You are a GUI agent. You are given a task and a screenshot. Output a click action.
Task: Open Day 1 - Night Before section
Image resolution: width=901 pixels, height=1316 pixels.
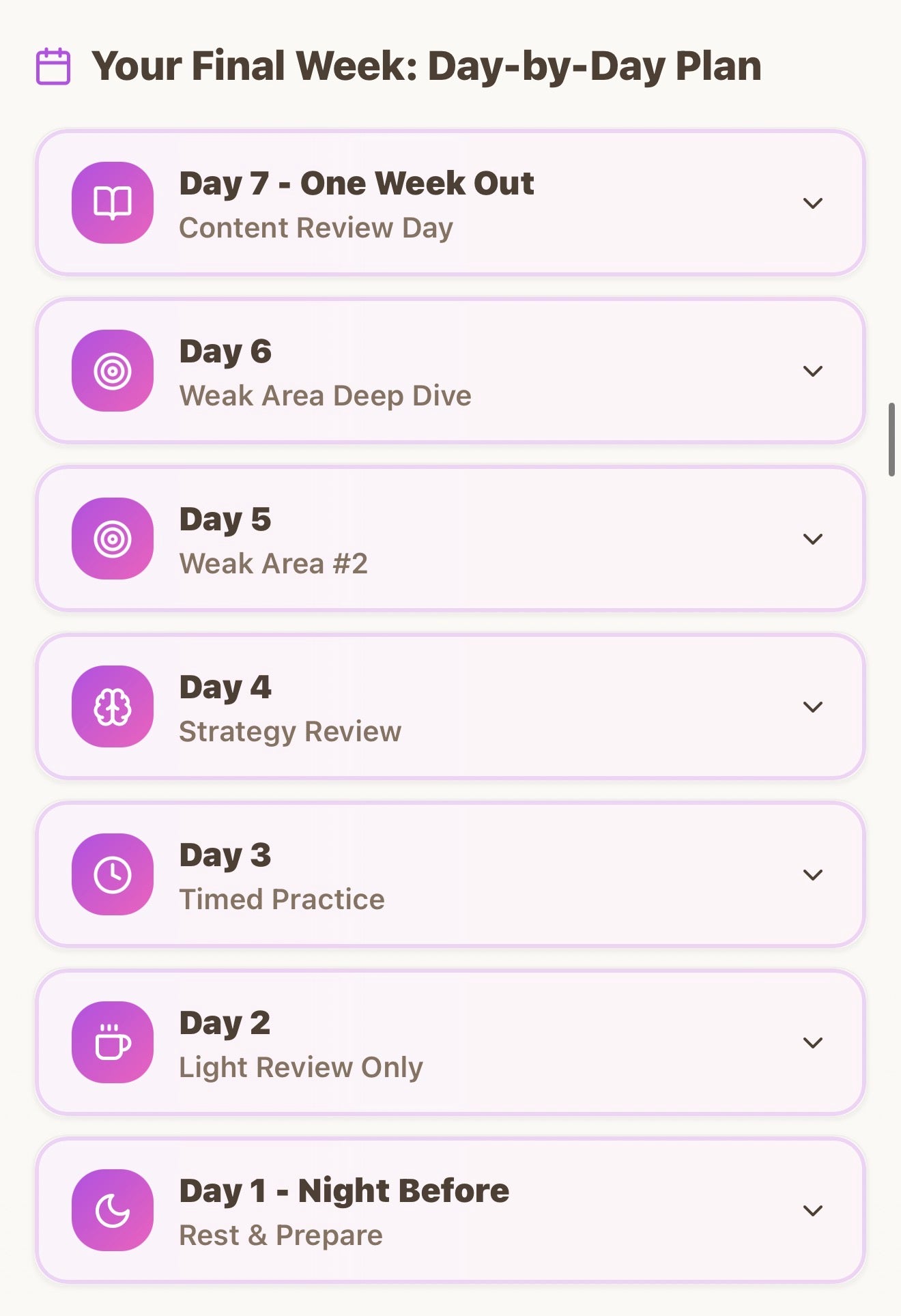pyautogui.click(x=812, y=1211)
